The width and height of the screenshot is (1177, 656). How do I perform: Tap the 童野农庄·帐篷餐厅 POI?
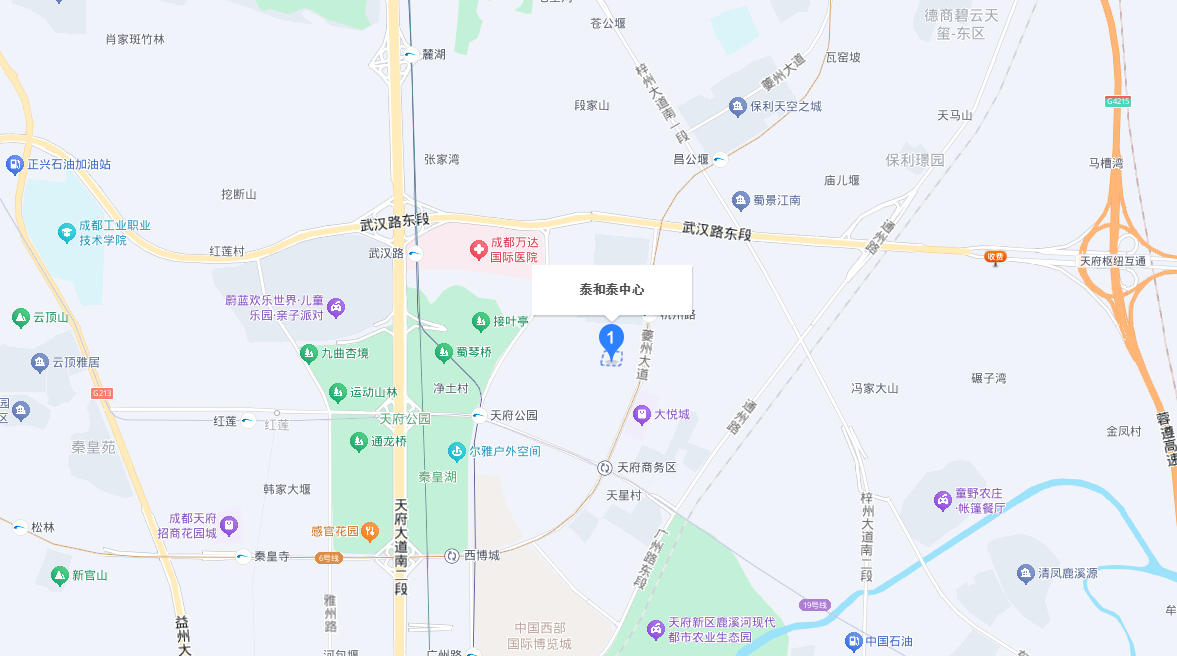point(942,500)
